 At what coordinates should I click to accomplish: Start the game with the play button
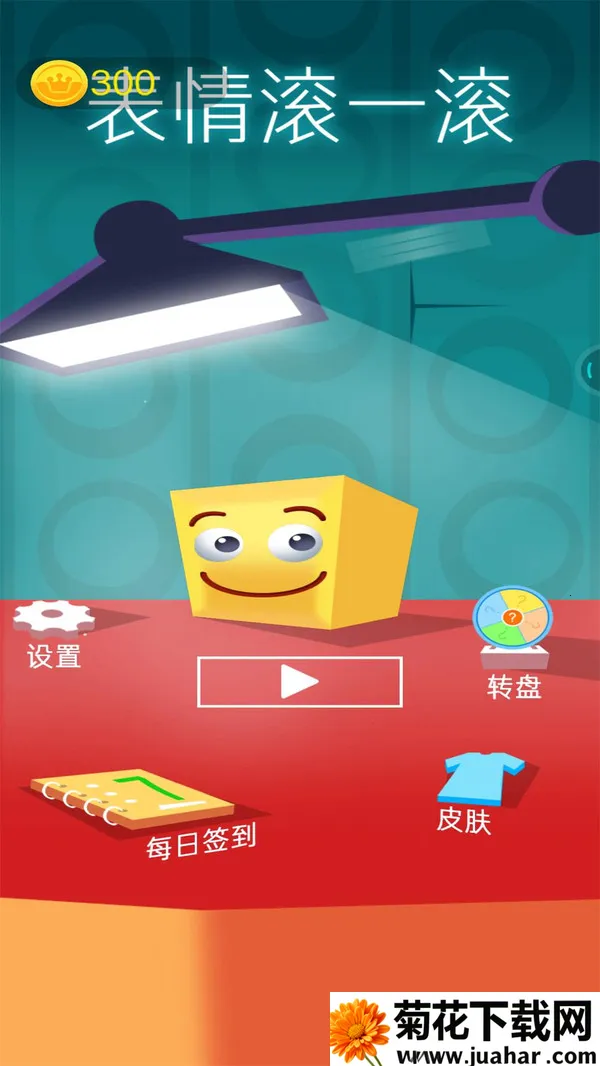click(x=299, y=682)
